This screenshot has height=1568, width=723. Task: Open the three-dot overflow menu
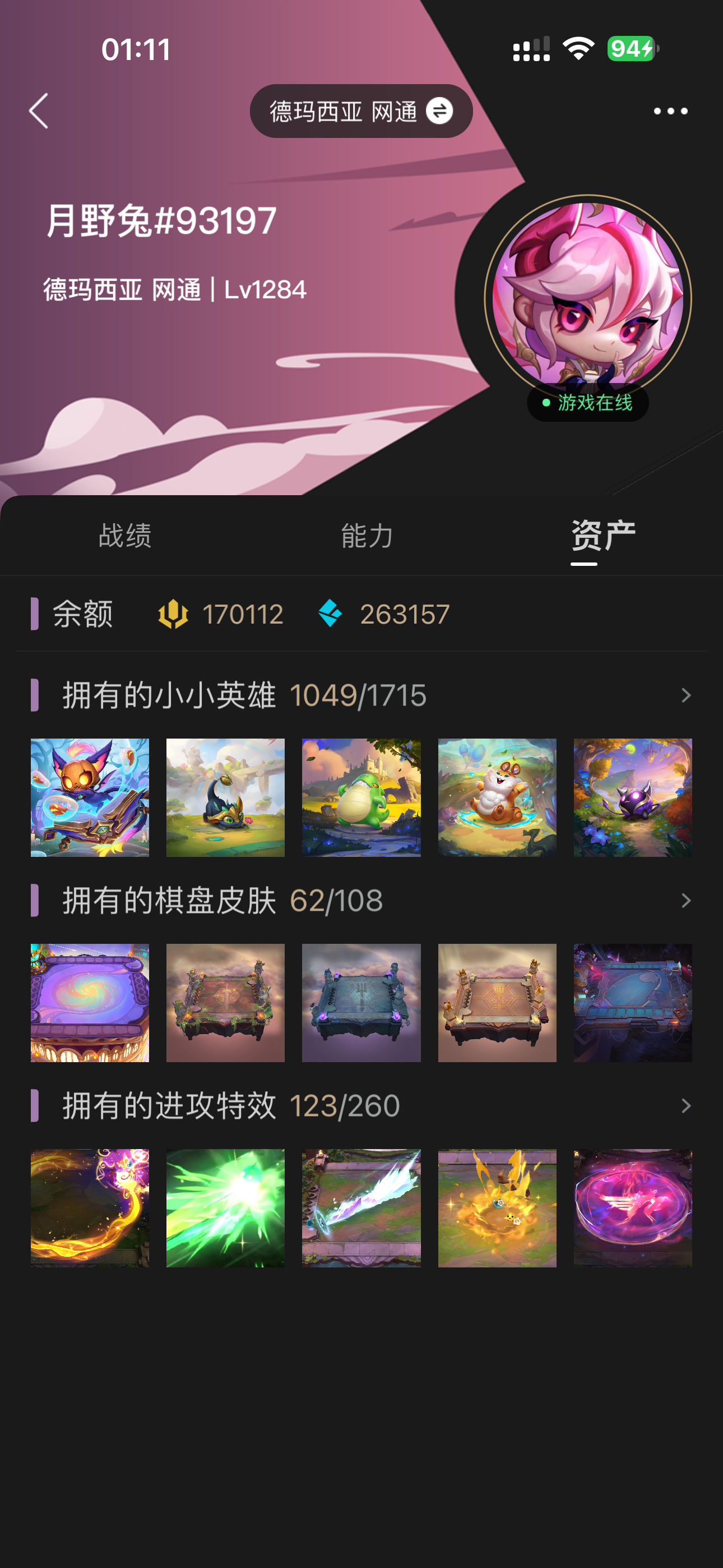click(670, 111)
